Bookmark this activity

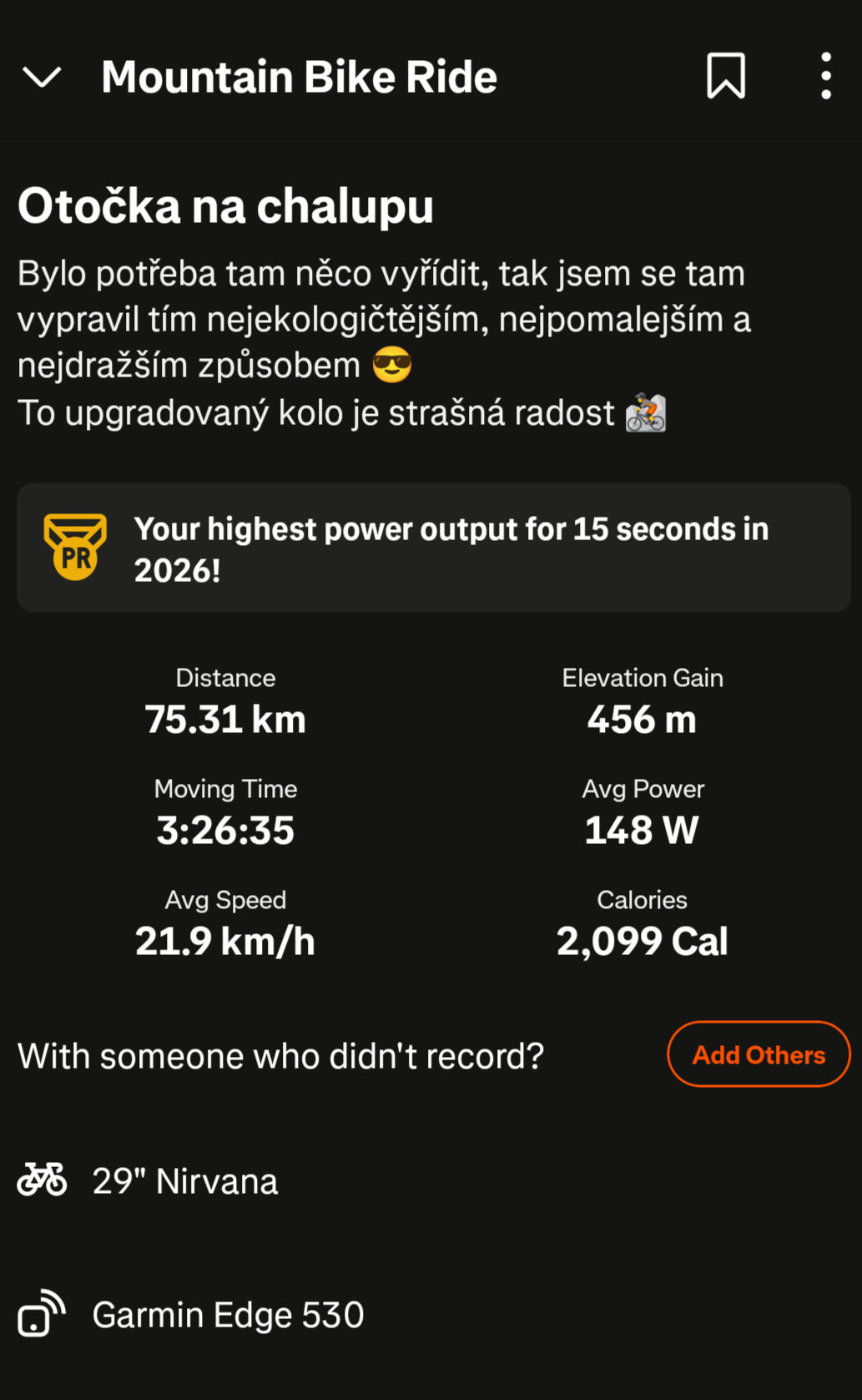tap(726, 76)
